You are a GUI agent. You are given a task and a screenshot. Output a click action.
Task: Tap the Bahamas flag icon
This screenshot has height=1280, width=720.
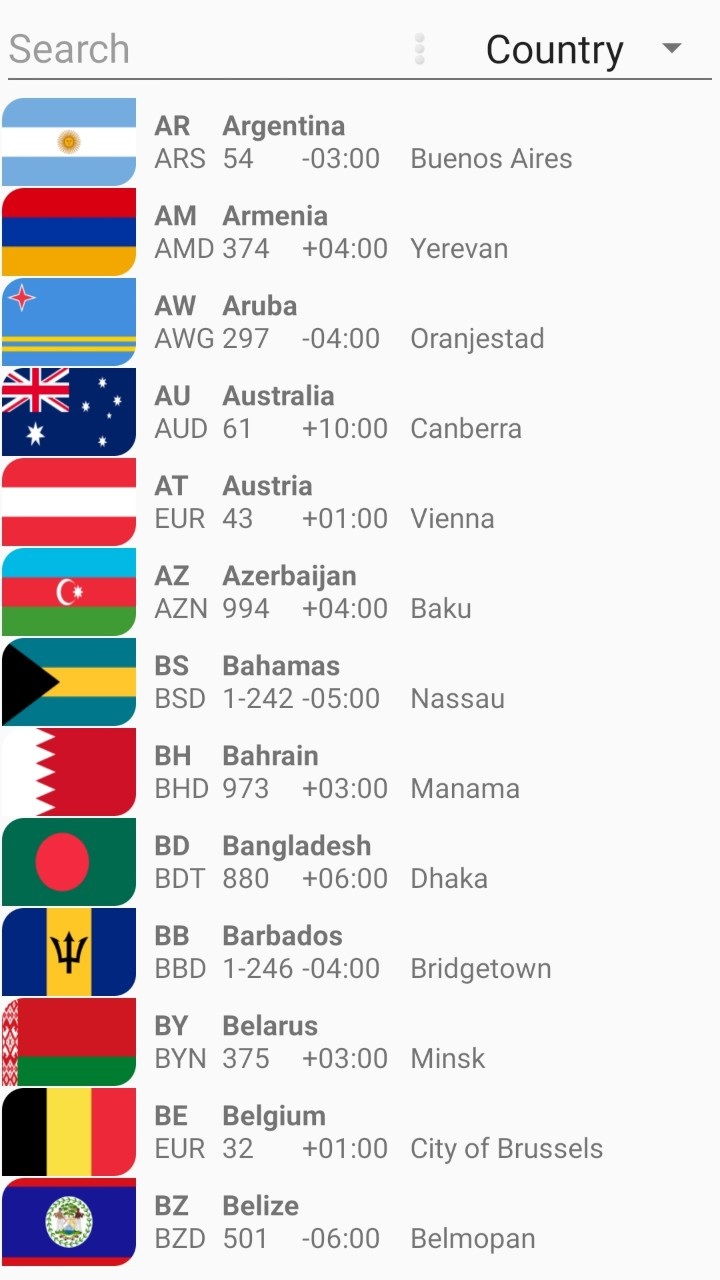[x=68, y=680]
